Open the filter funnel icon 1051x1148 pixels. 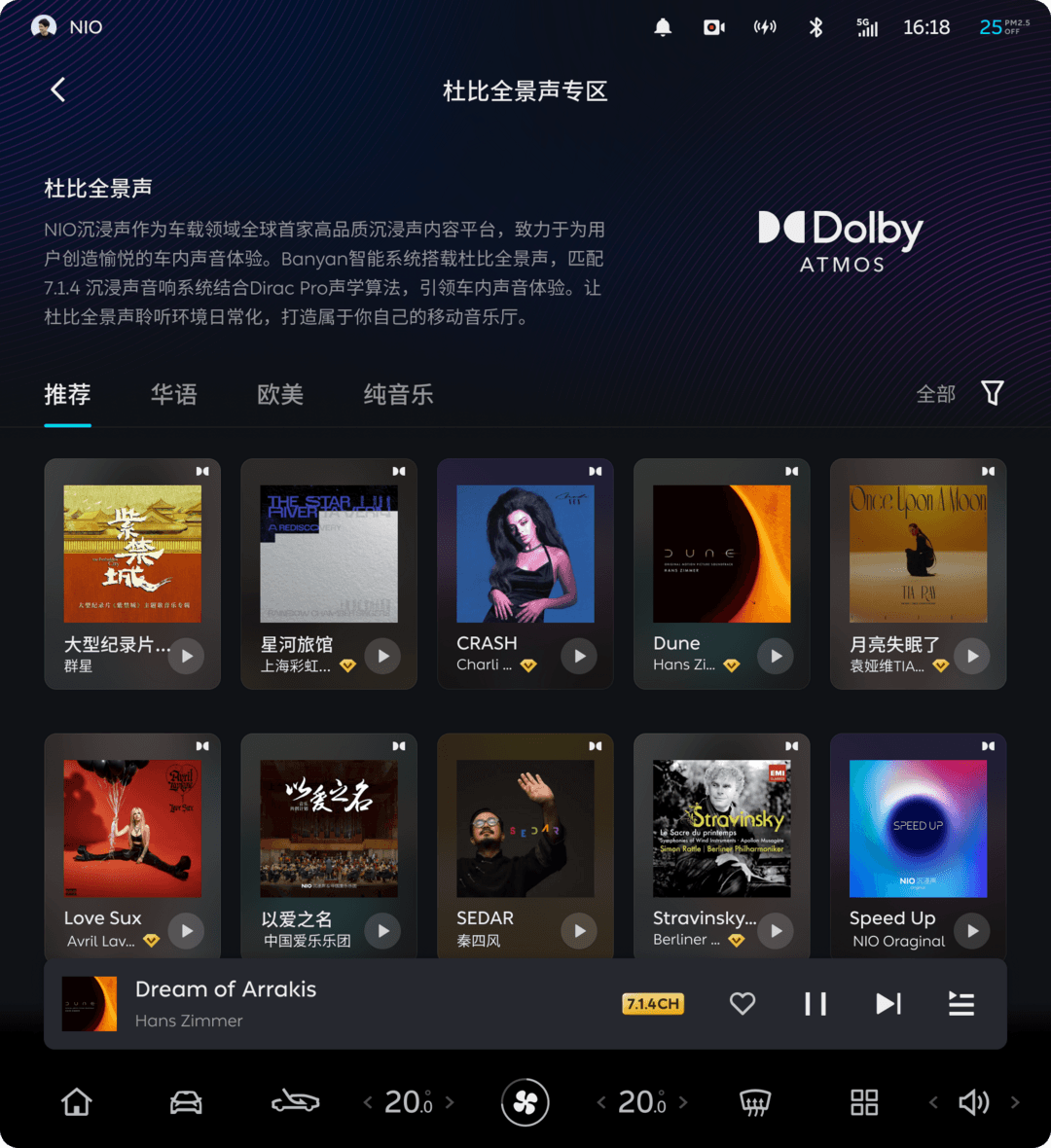(992, 393)
